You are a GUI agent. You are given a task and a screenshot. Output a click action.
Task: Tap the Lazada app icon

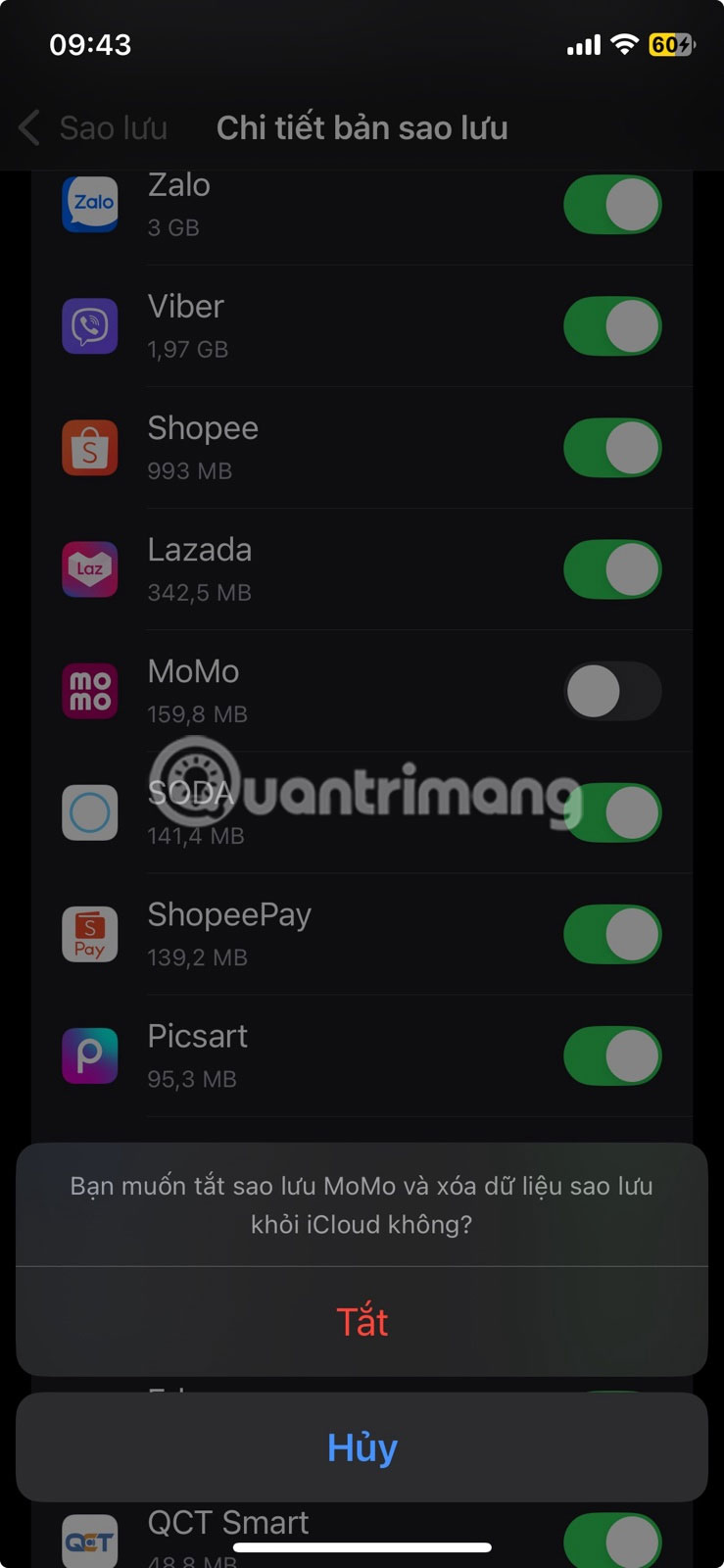pos(89,569)
